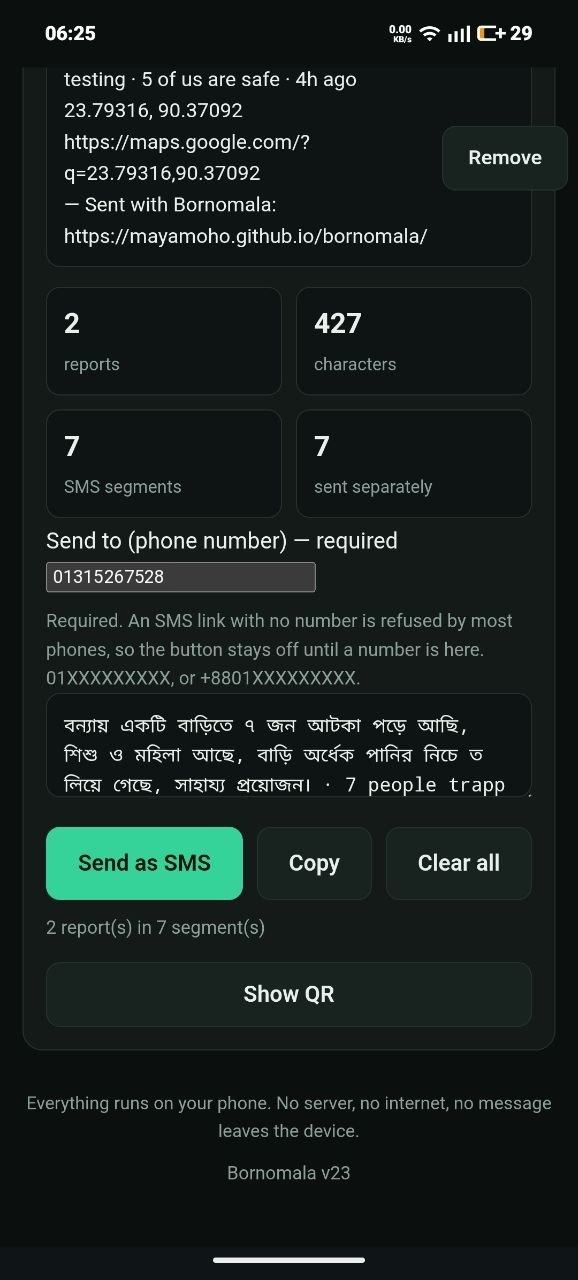
Task: Tap the phone number field
Action: point(181,577)
